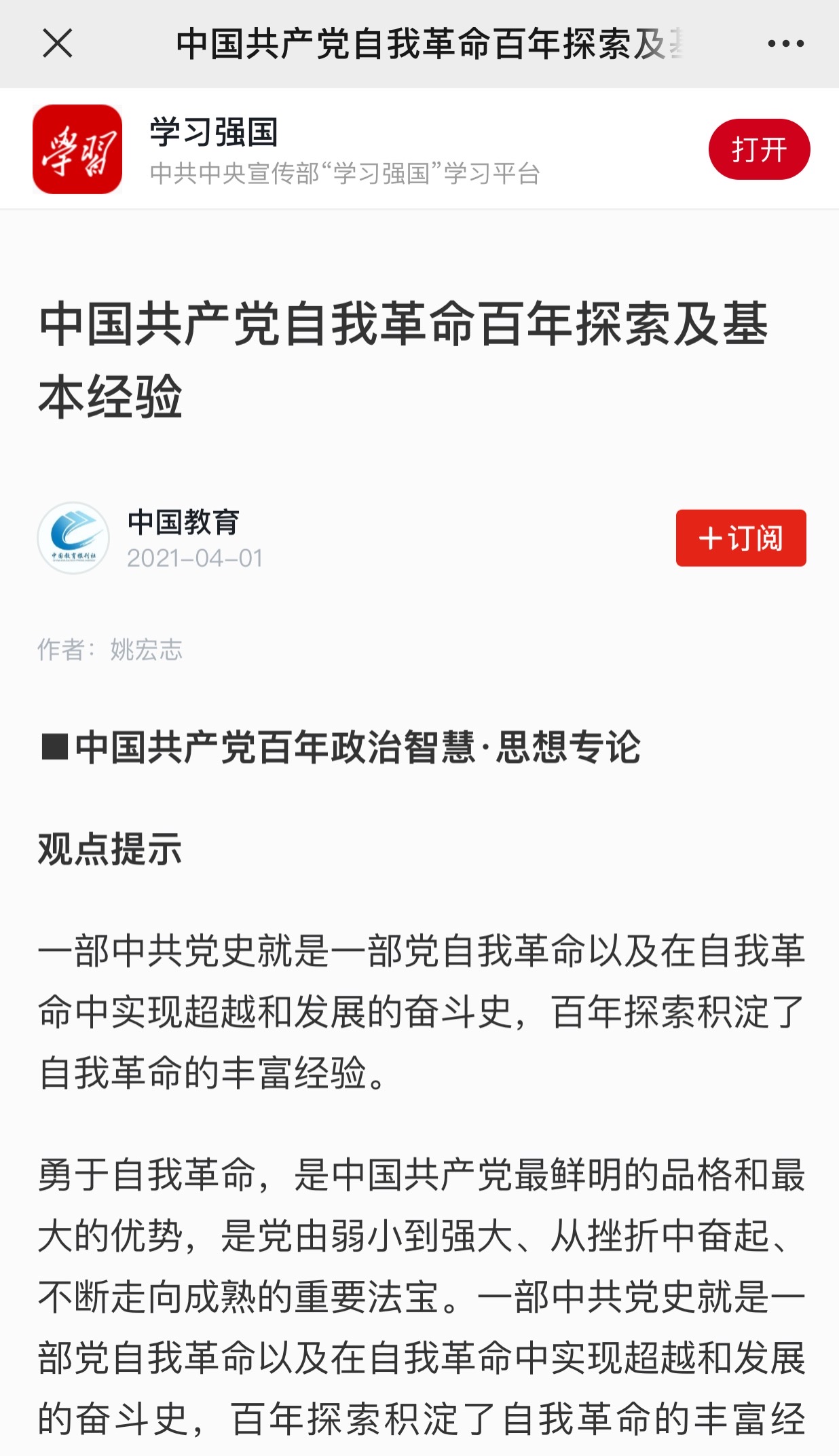The height and width of the screenshot is (1456, 839).
Task: Subscribe with the +订阅 button
Action: coord(741,538)
